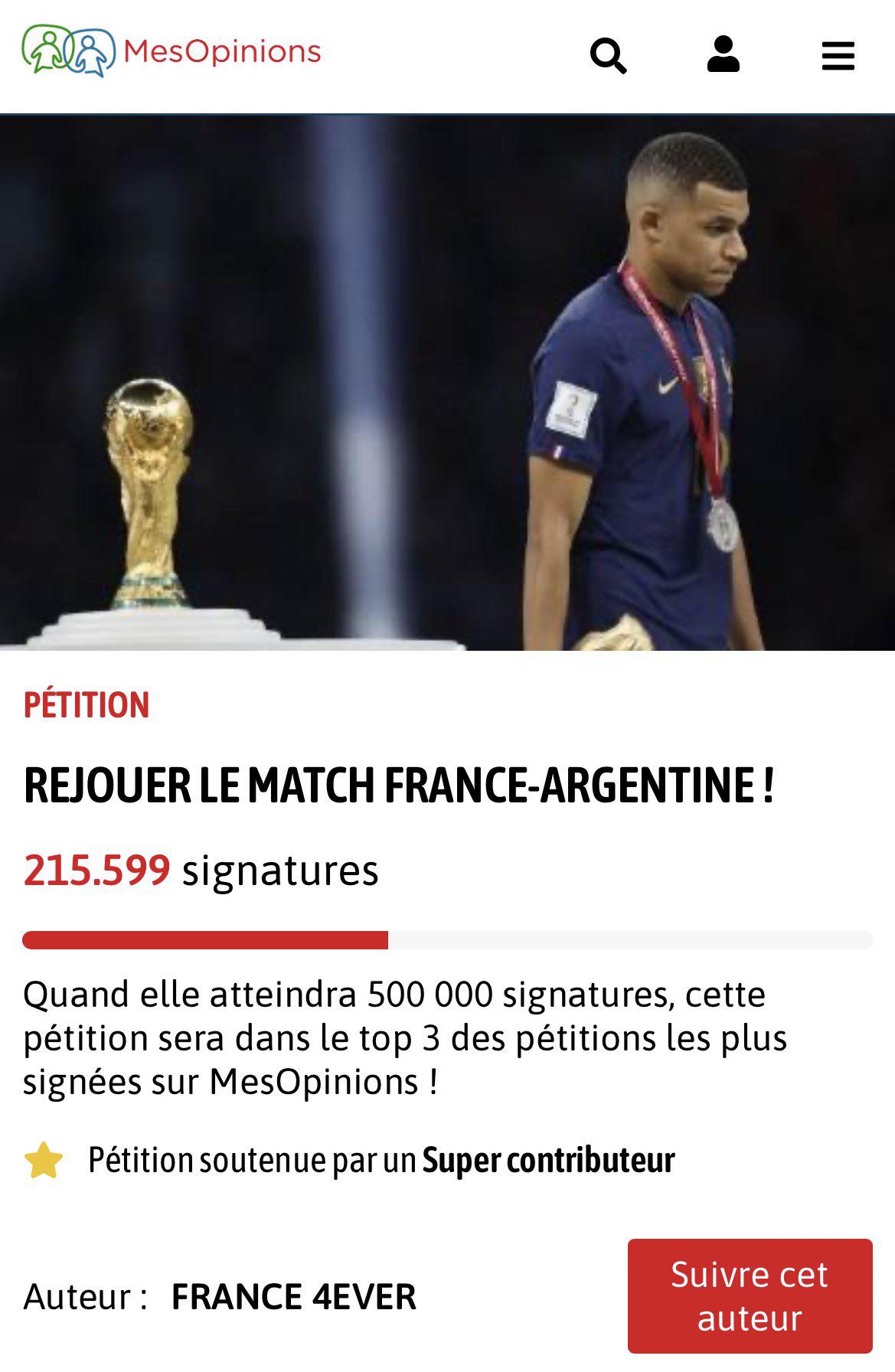Expand the account options panel
This screenshot has height=1372, width=895.
(x=724, y=56)
